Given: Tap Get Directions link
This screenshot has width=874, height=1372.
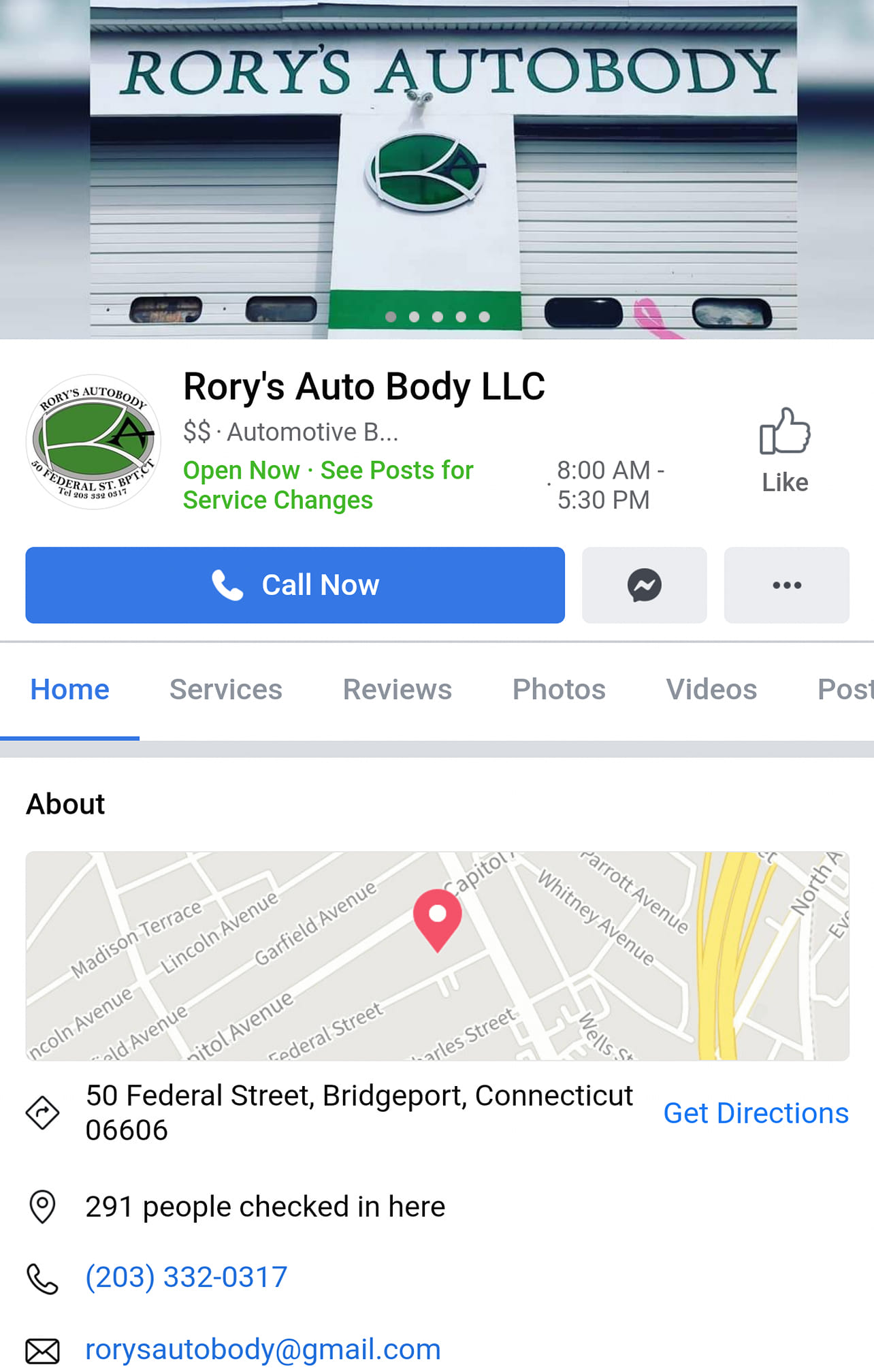Looking at the screenshot, I should click(756, 1113).
